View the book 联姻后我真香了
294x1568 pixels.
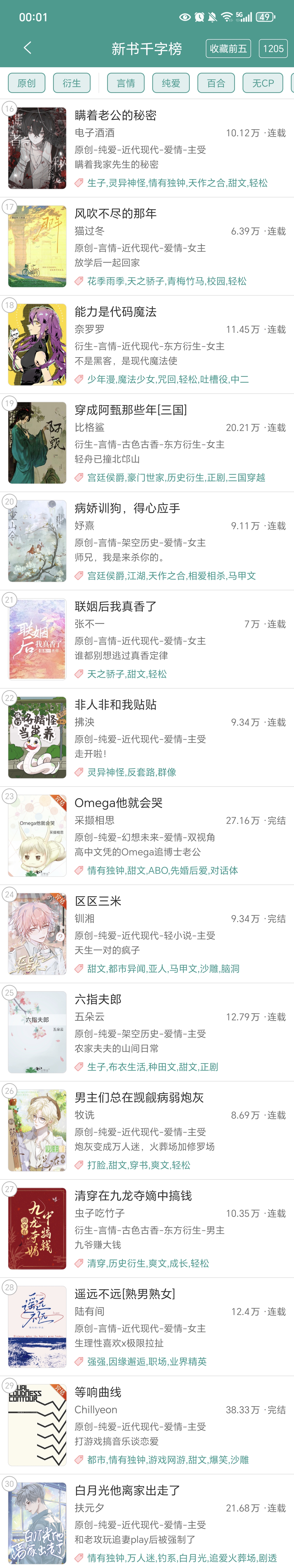tap(116, 606)
